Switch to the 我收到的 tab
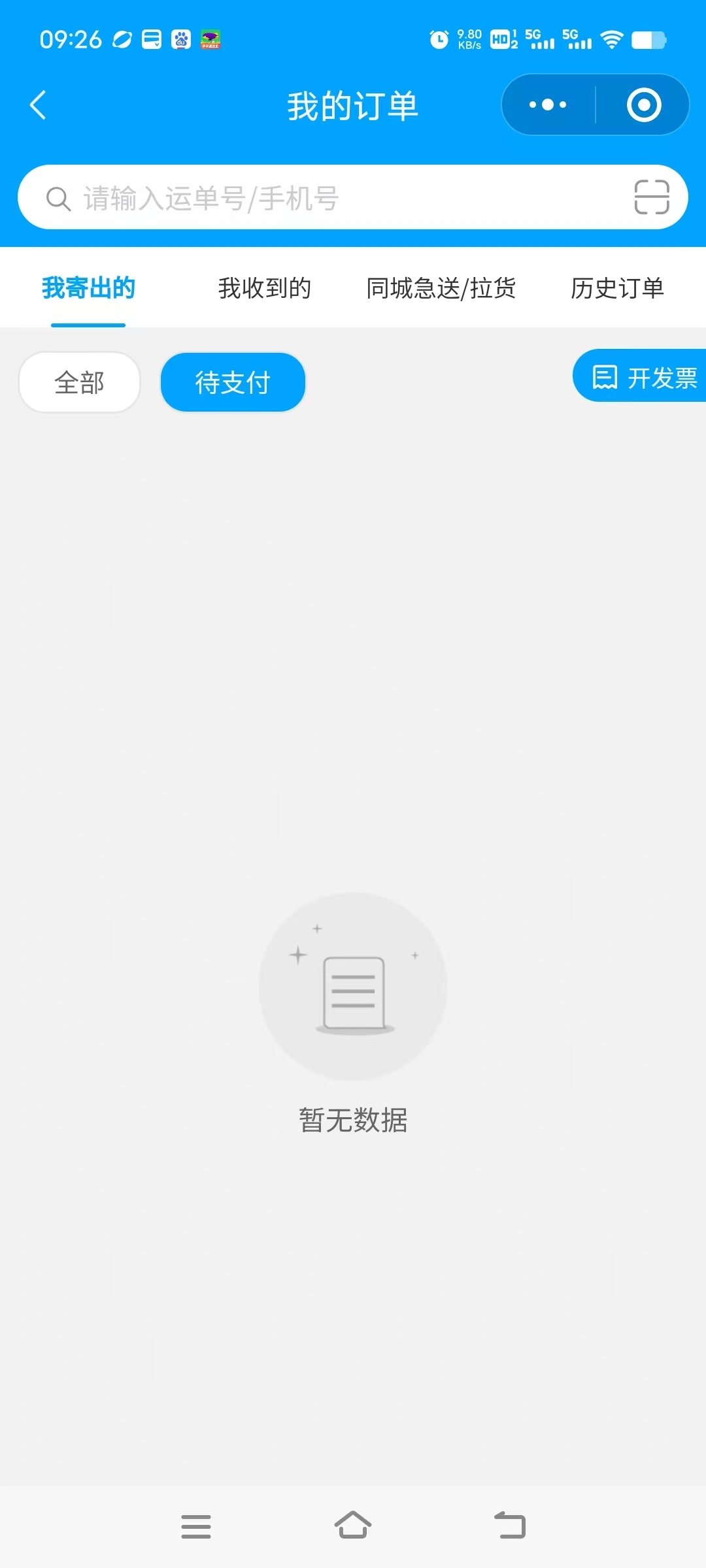Screen dimensions: 706x1568 pyautogui.click(x=265, y=288)
